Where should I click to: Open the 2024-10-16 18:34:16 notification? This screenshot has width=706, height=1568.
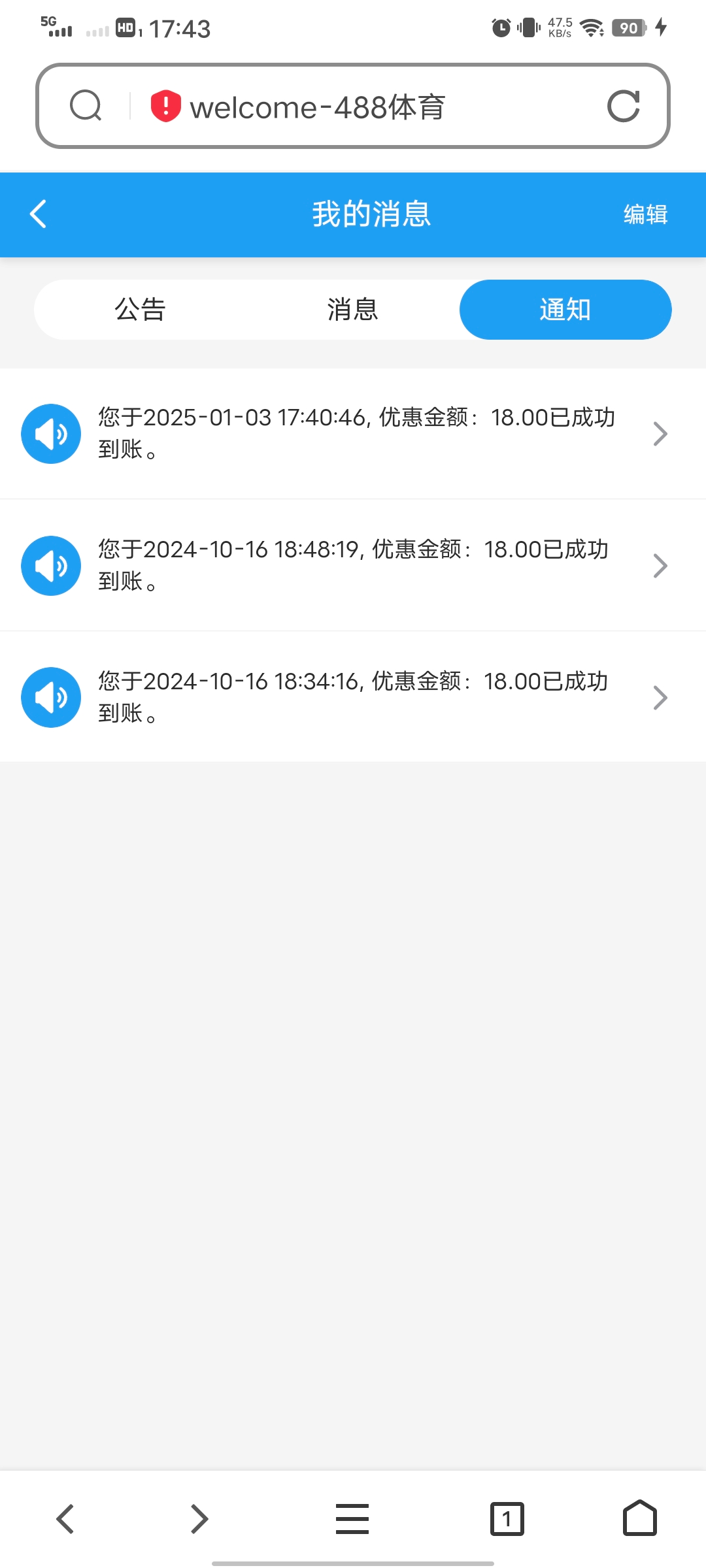tap(353, 697)
